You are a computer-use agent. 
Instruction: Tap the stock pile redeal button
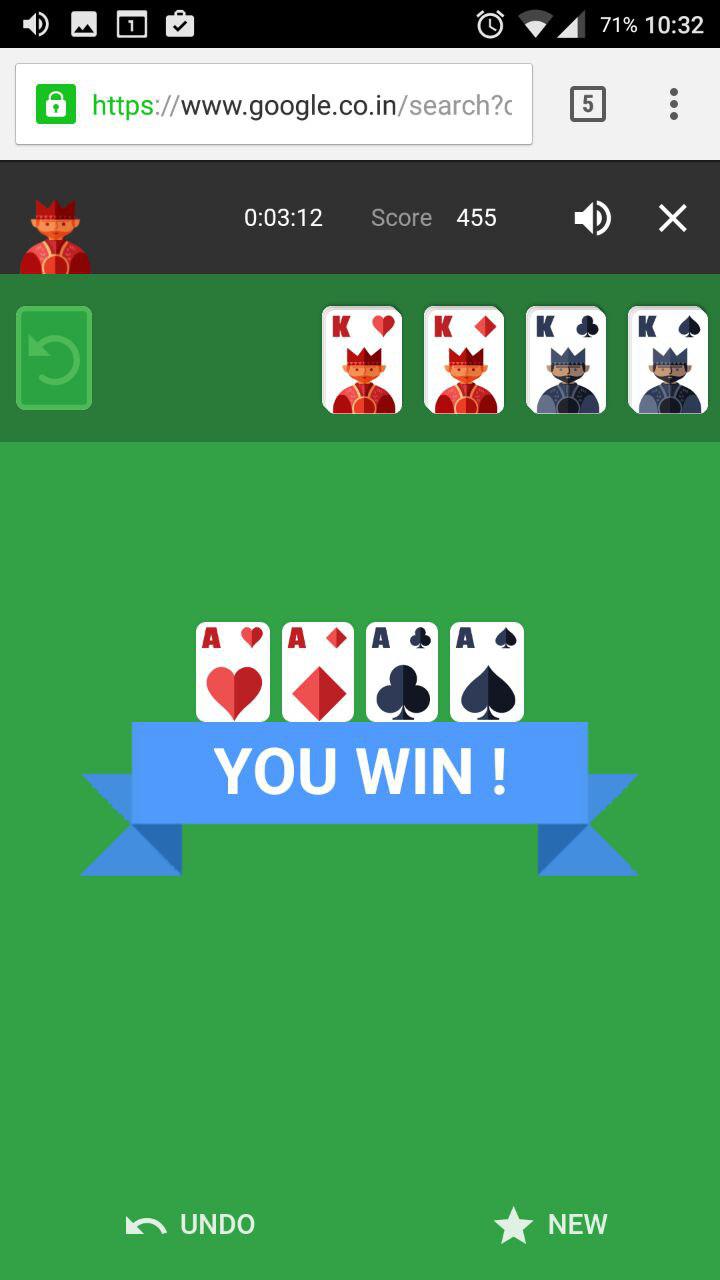pos(54,358)
